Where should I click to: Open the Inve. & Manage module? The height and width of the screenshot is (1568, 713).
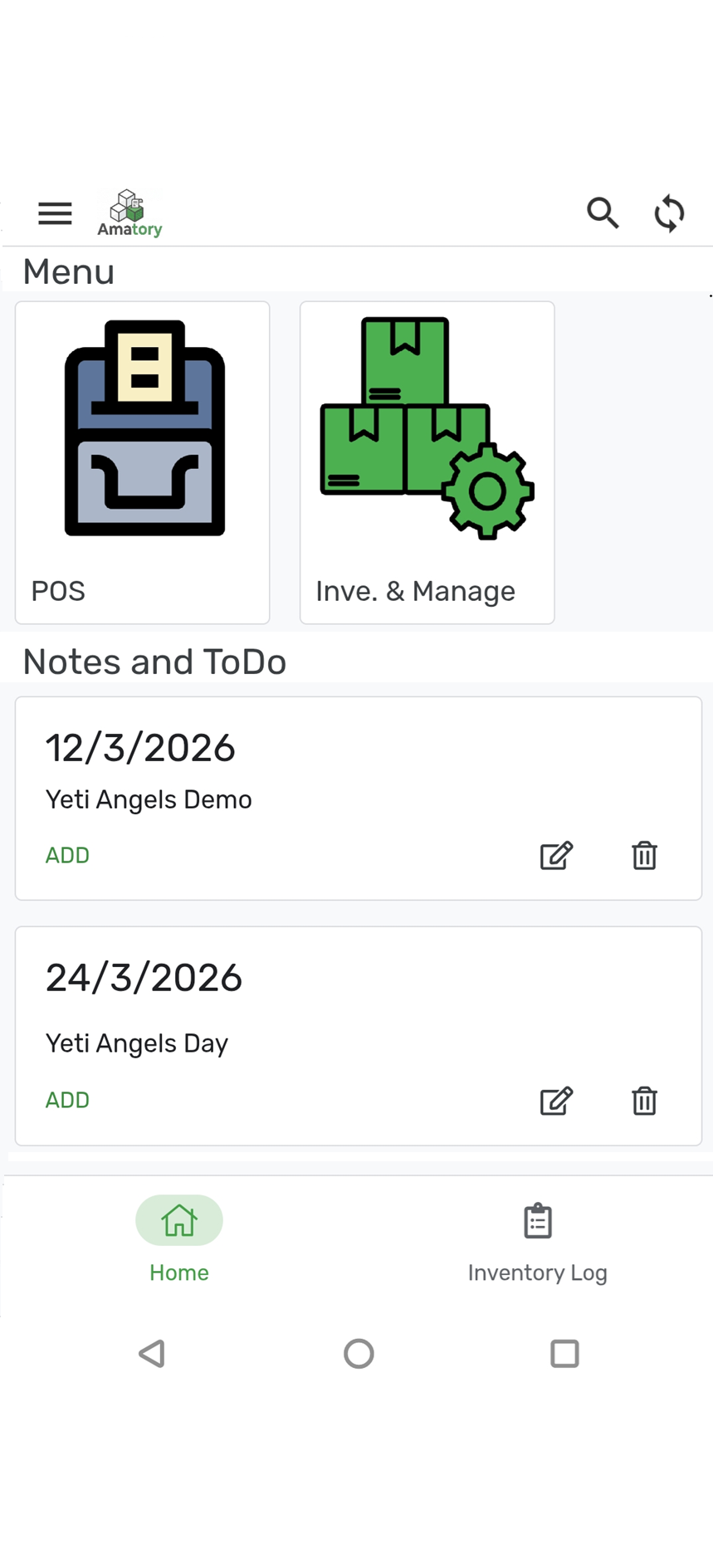(x=427, y=462)
